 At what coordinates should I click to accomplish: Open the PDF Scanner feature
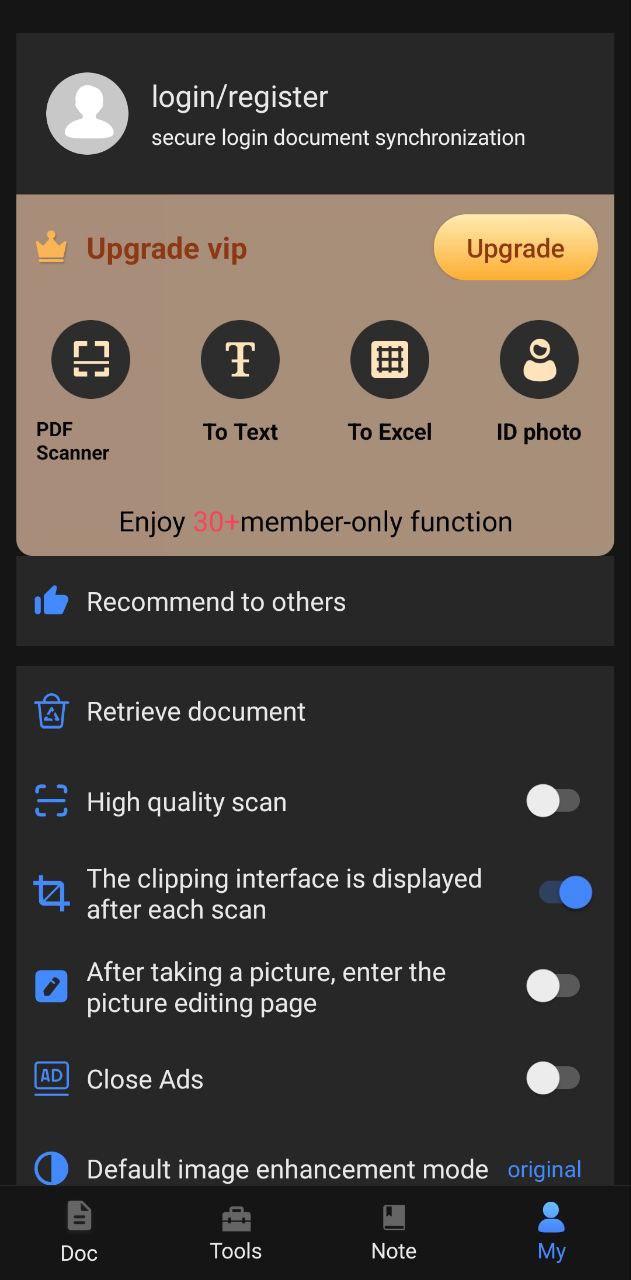pos(90,391)
